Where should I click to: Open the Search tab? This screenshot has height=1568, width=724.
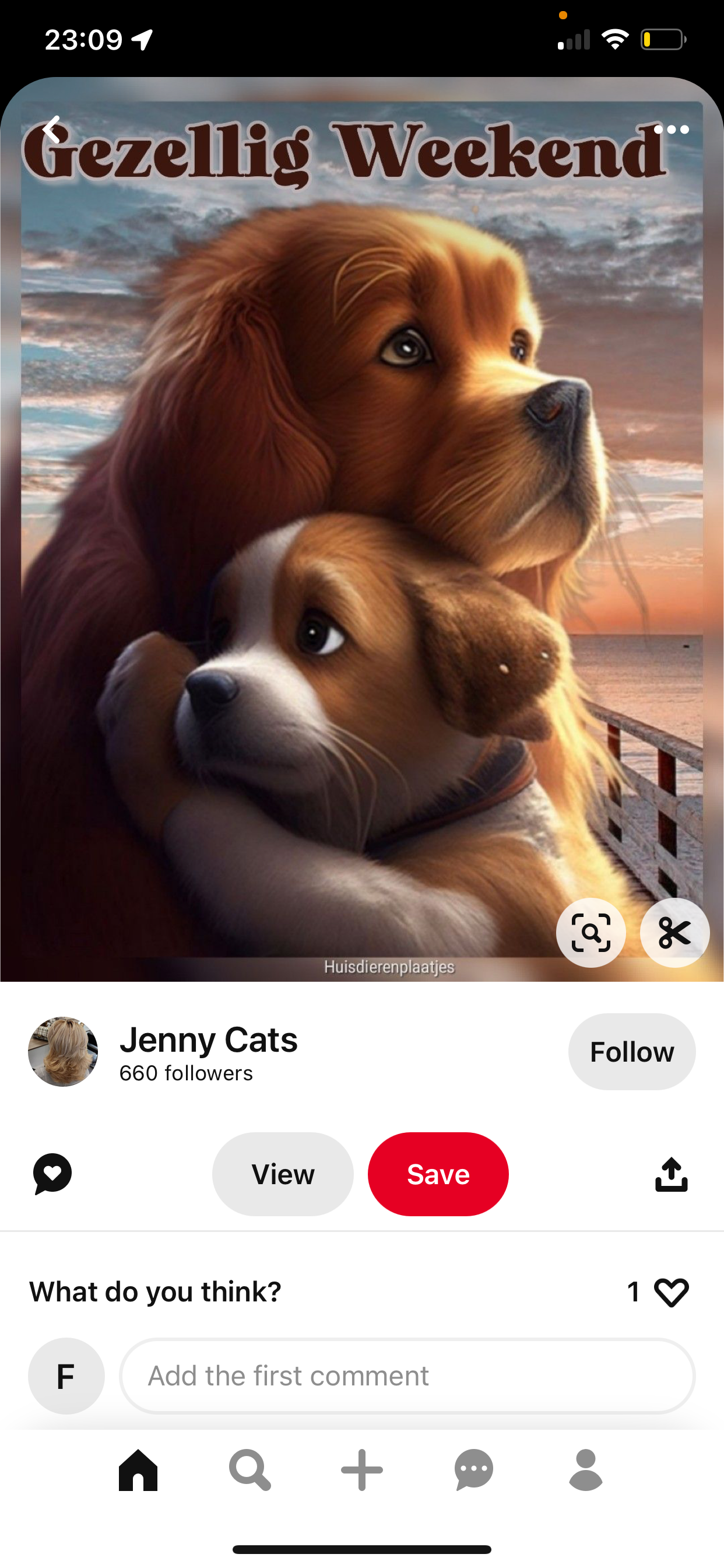tap(249, 1469)
